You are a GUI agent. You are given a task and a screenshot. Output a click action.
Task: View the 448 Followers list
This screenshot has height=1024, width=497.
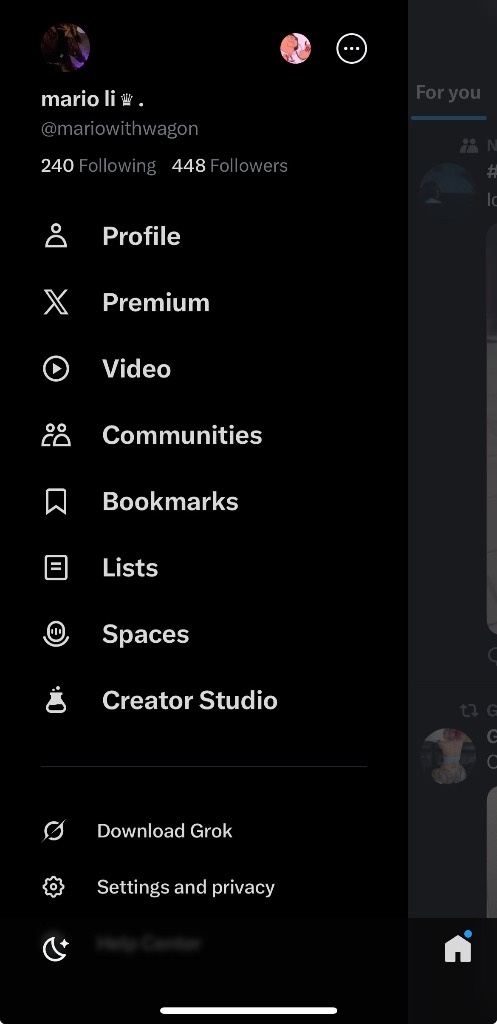coord(229,166)
